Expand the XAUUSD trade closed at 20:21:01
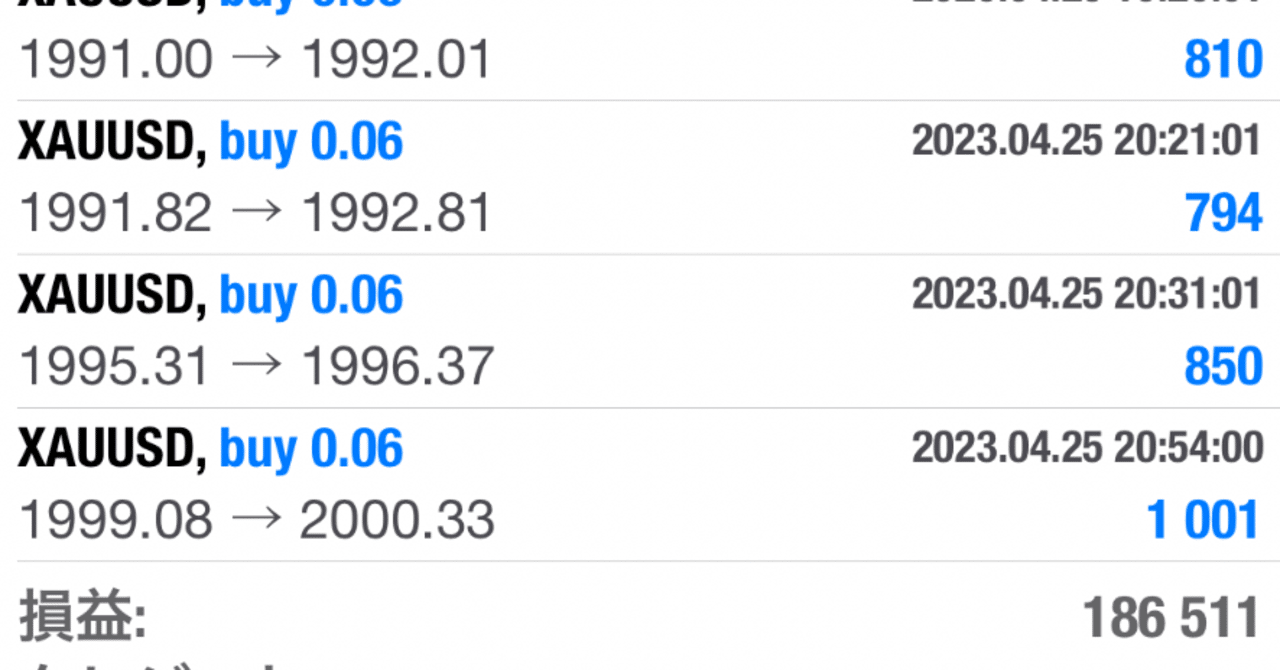Image resolution: width=1280 pixels, height=670 pixels. coord(640,178)
